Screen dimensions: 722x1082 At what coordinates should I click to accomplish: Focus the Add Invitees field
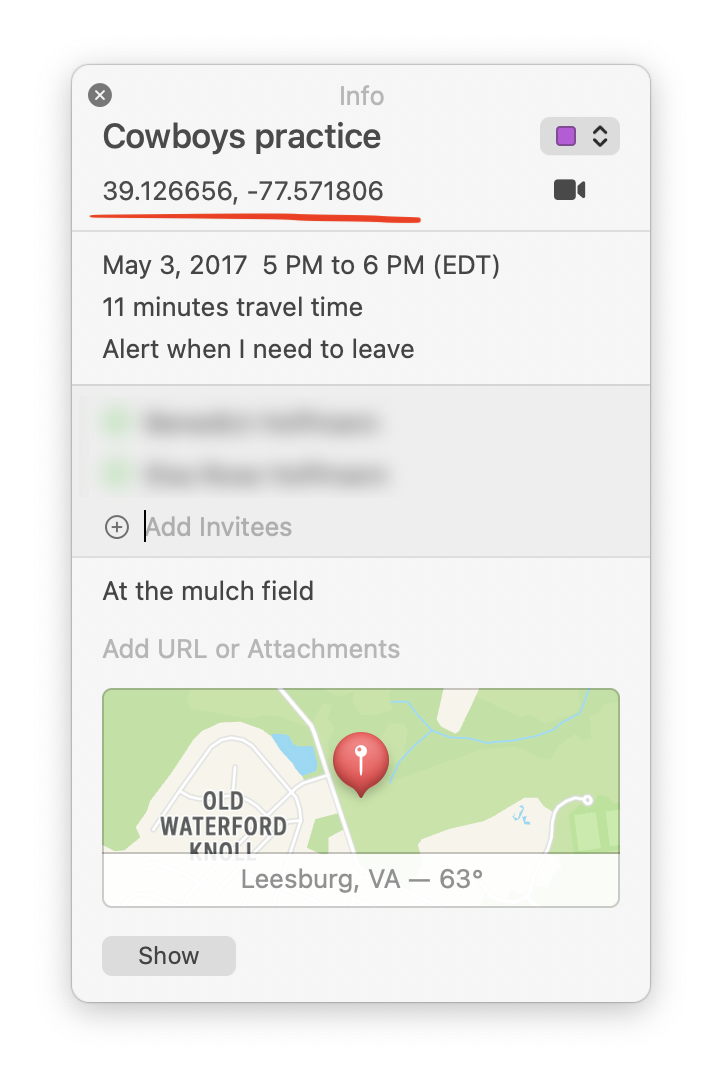[220, 527]
